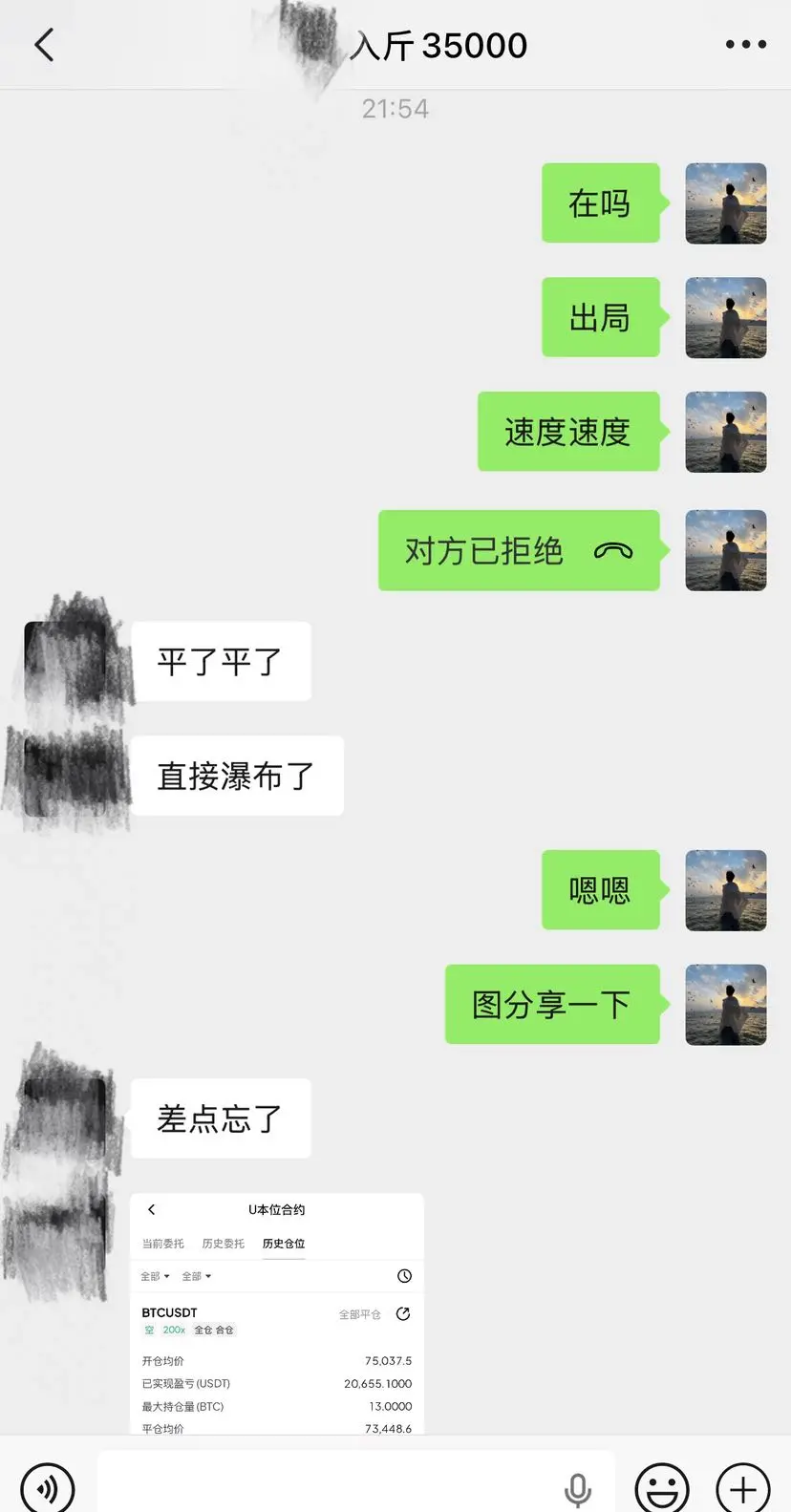Image resolution: width=791 pixels, height=1512 pixels.
Task: Tap the back arrow to exit the chat
Action: coord(43,44)
